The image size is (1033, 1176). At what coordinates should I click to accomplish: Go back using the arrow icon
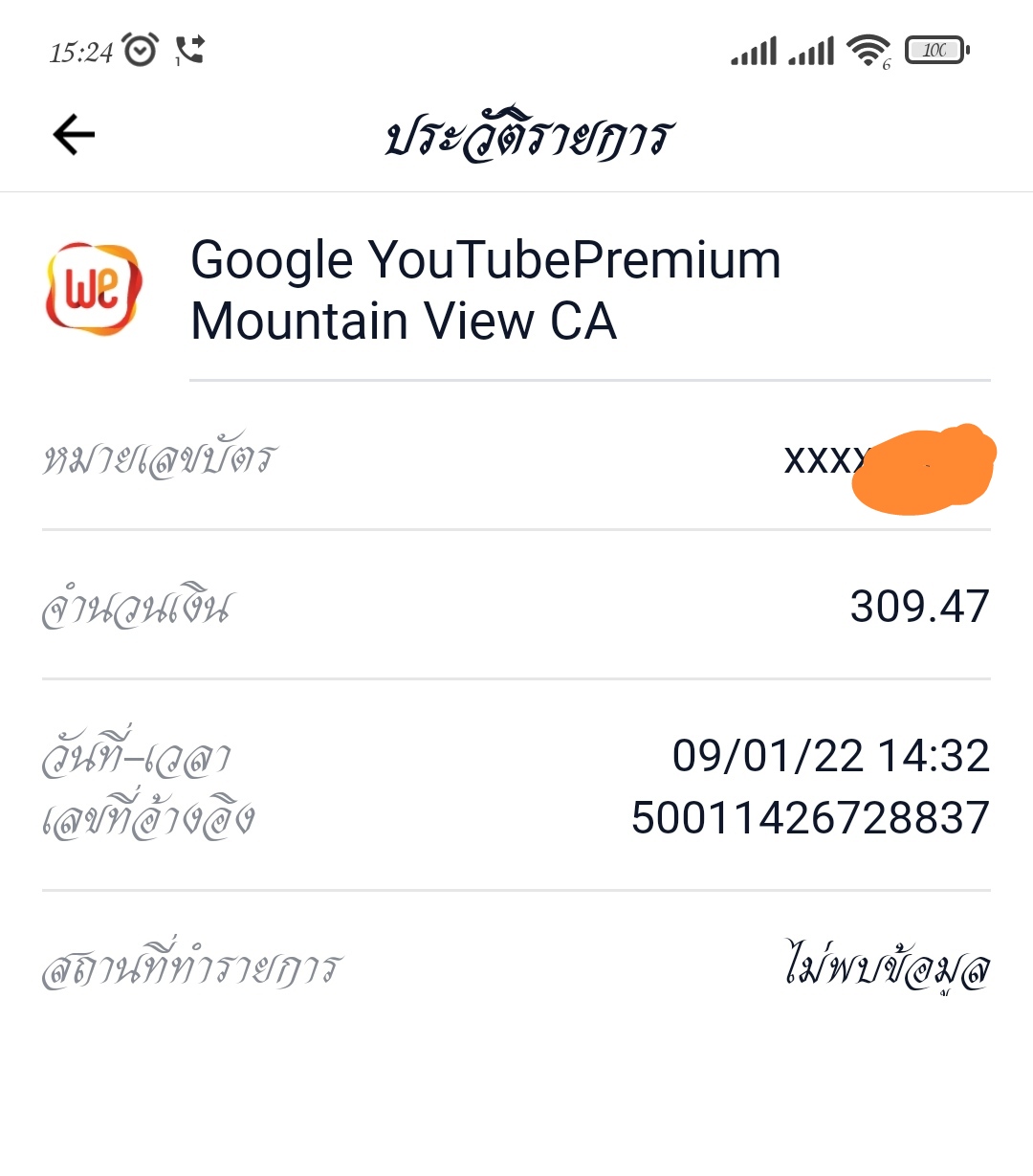(x=74, y=135)
